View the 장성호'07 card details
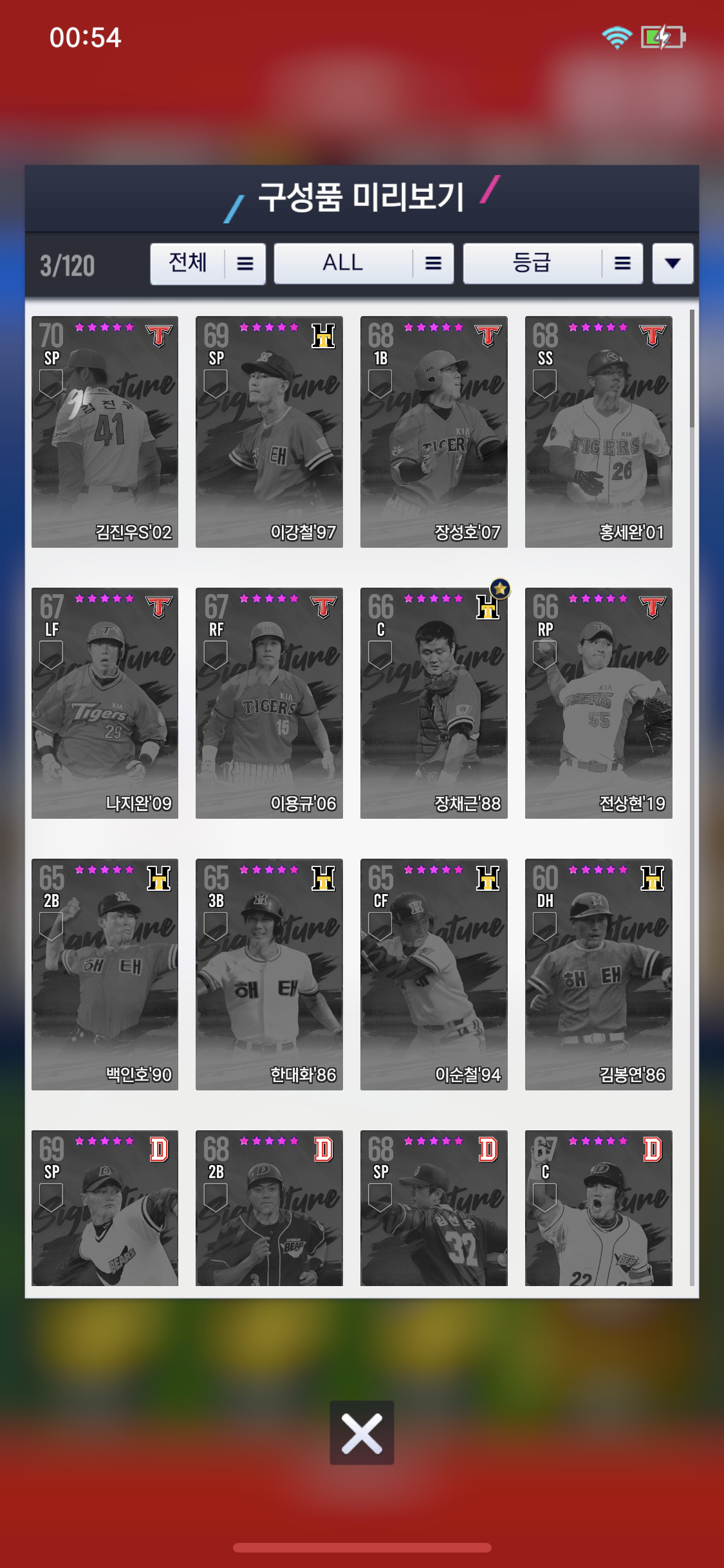Screen dimensions: 724x1568 (x=434, y=432)
